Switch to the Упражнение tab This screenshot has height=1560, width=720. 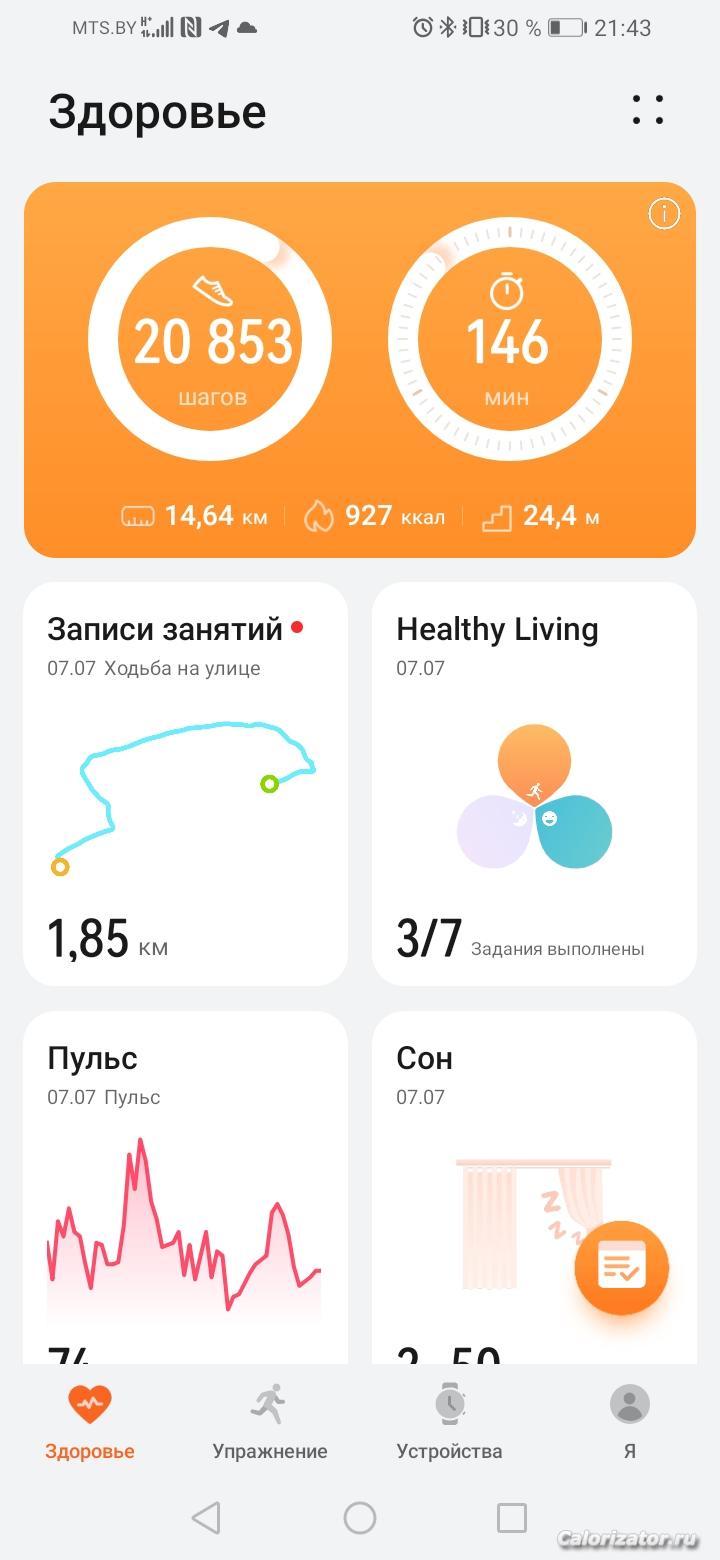point(270,1422)
